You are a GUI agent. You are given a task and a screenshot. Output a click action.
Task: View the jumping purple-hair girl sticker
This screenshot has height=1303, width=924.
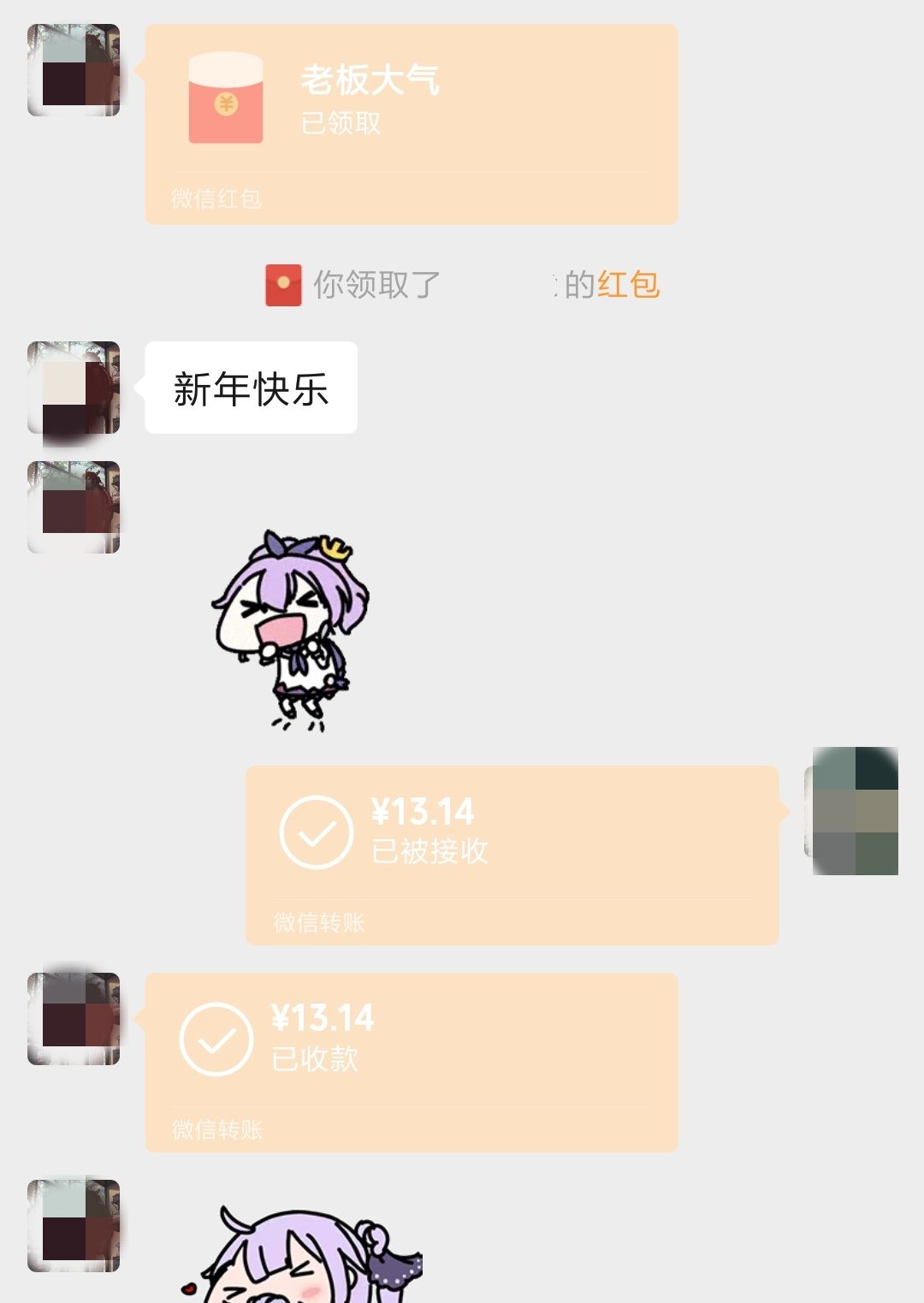(x=291, y=631)
